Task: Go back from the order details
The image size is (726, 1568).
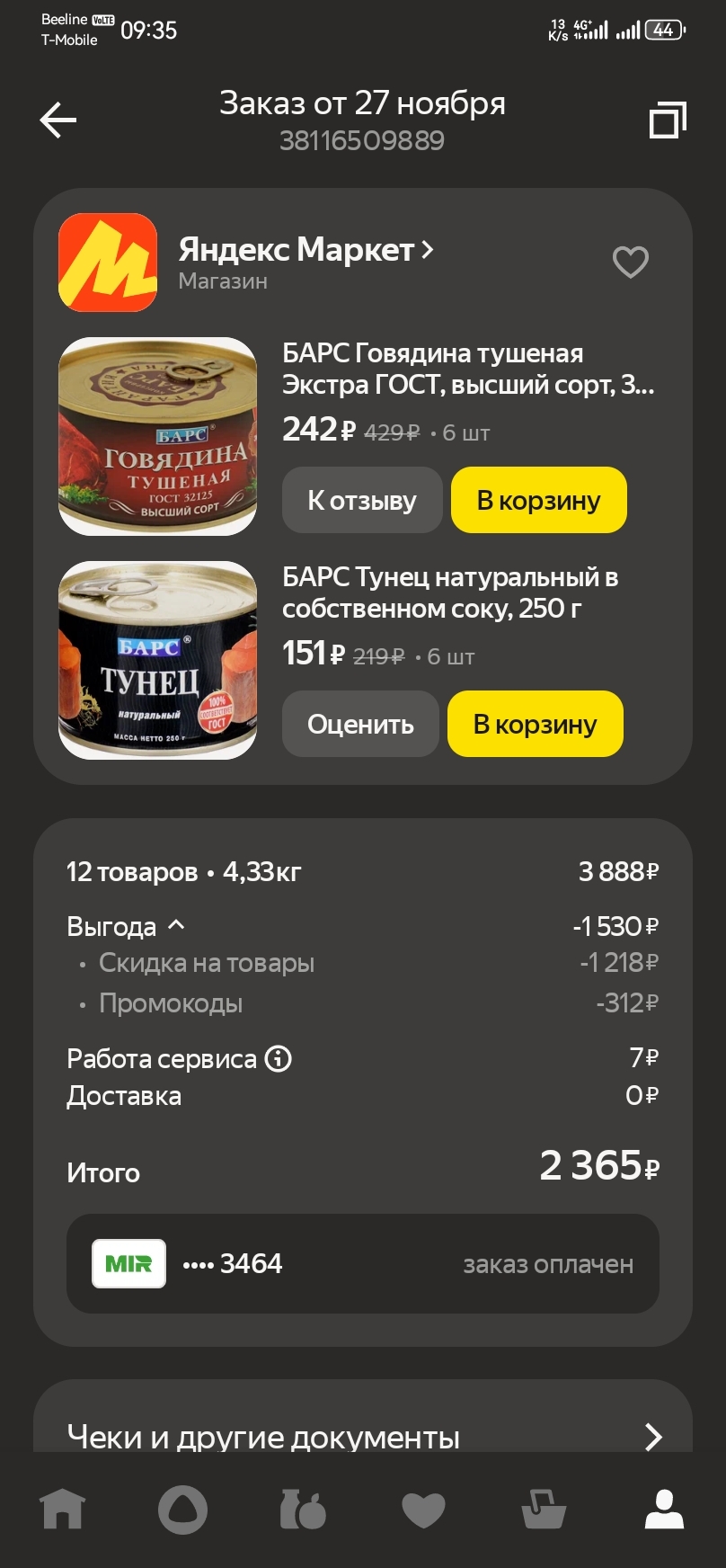Action: 58,120
